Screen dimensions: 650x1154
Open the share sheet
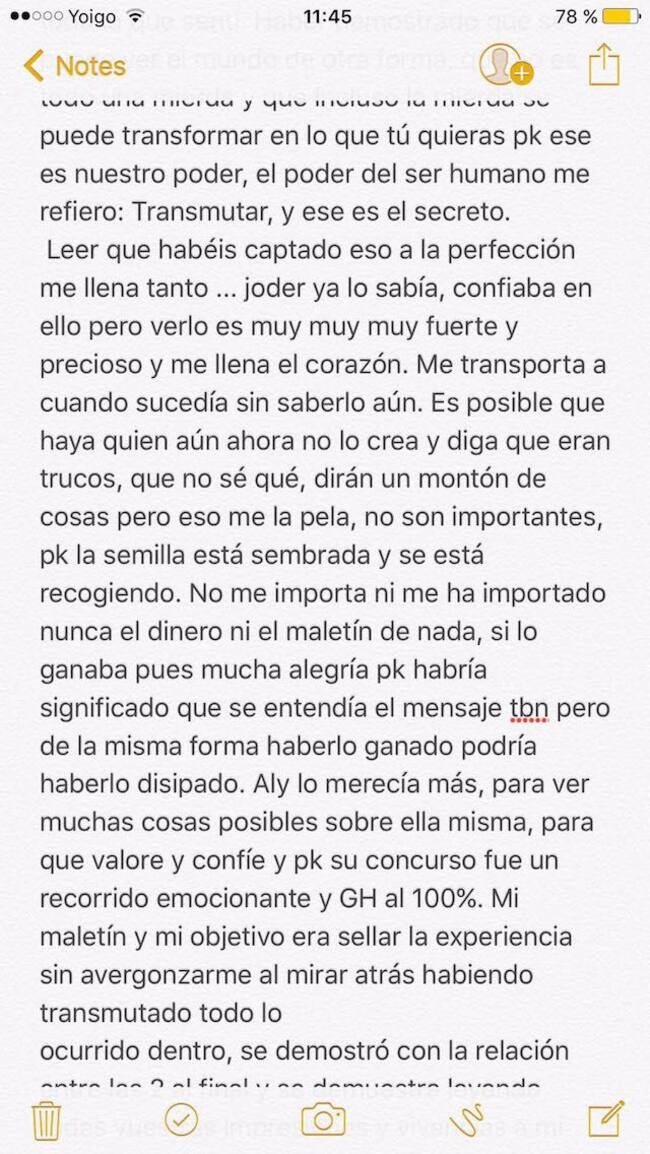pyautogui.click(x=603, y=65)
